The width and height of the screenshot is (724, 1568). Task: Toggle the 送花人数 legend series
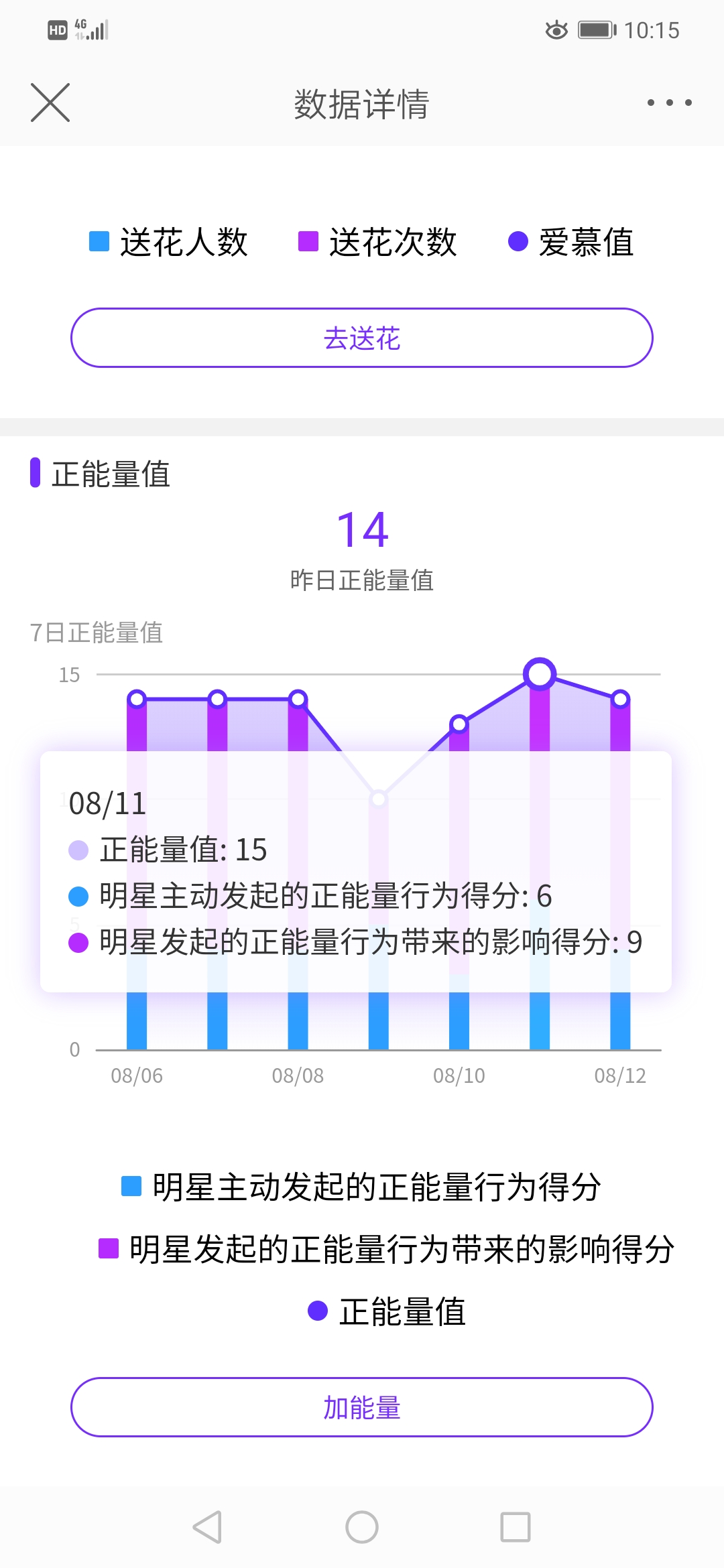169,242
